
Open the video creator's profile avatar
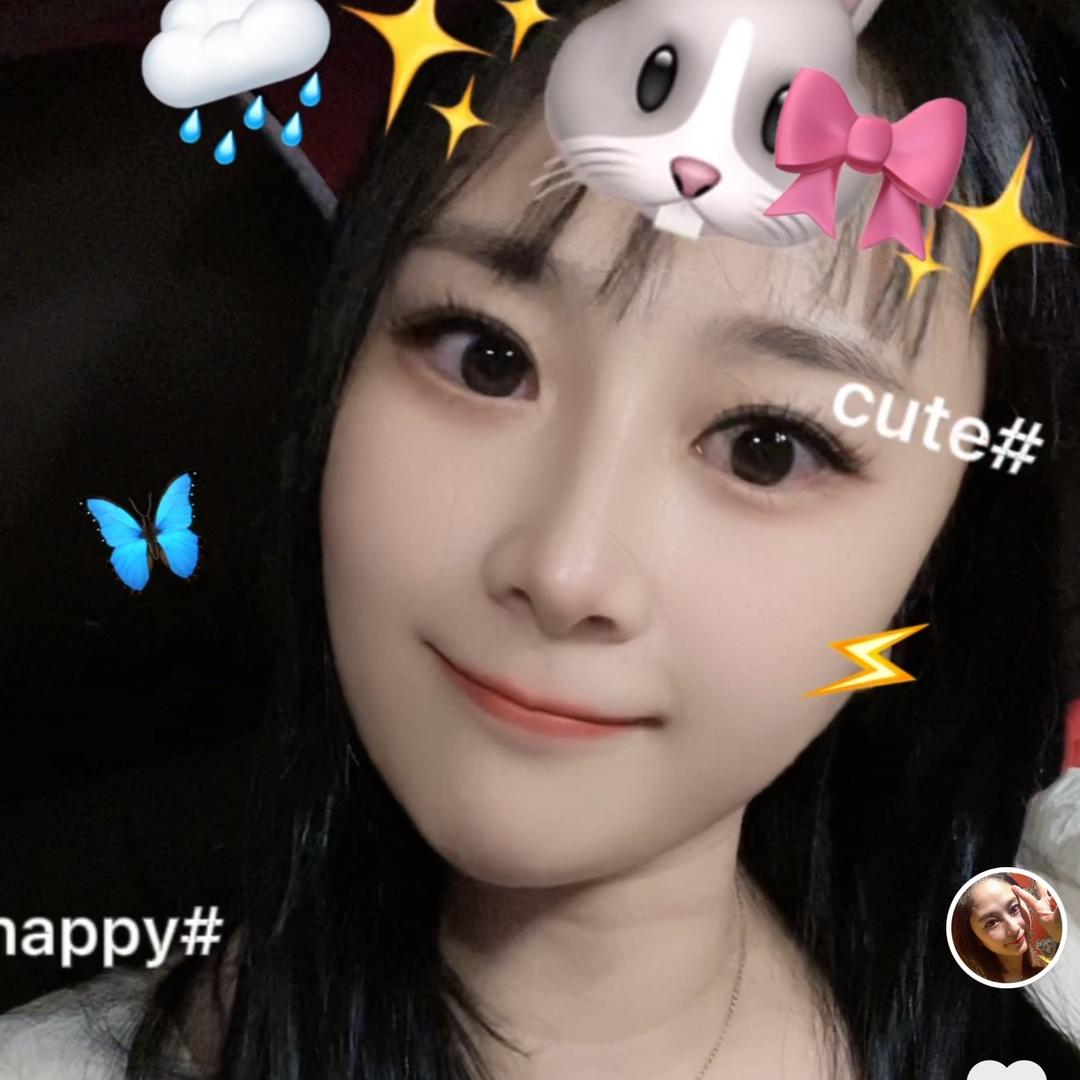[x=1007, y=927]
